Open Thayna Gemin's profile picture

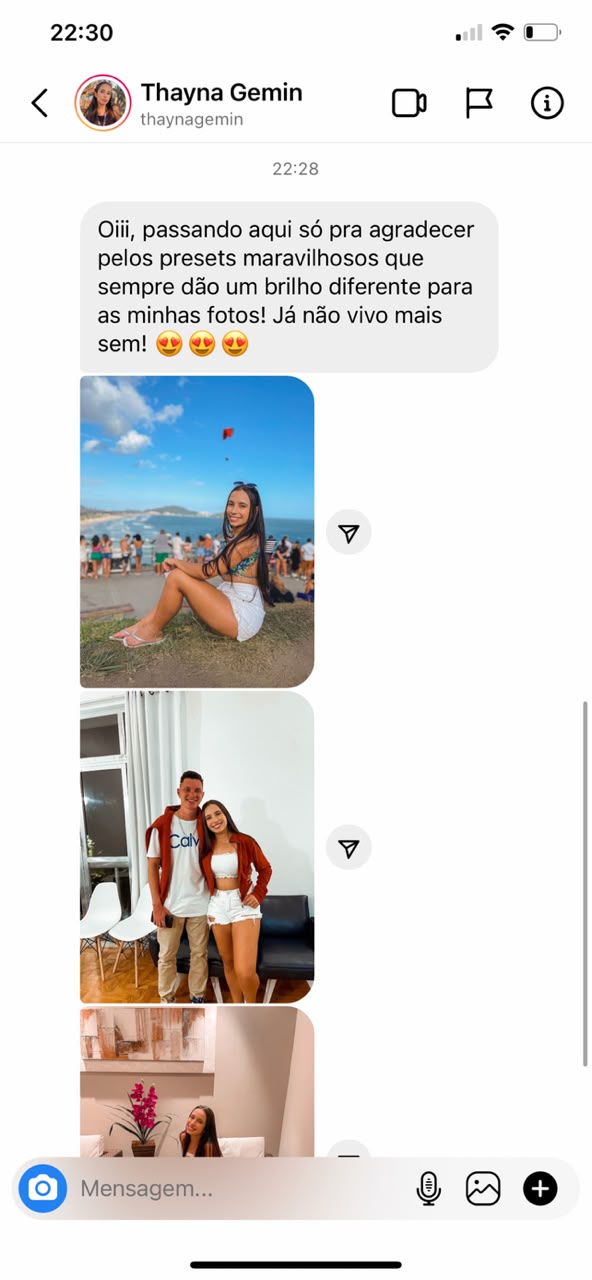coord(103,103)
